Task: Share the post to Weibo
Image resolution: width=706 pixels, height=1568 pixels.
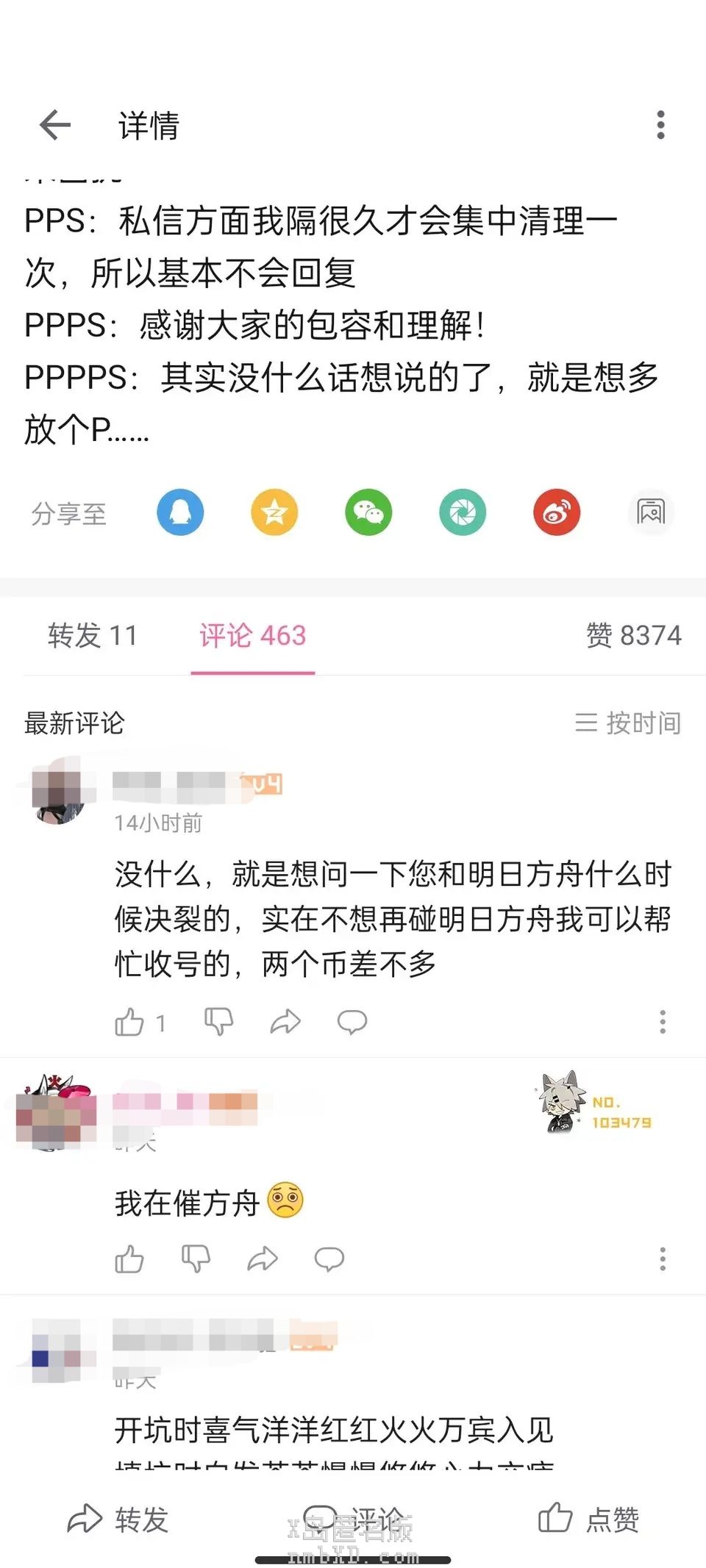Action: (x=557, y=512)
